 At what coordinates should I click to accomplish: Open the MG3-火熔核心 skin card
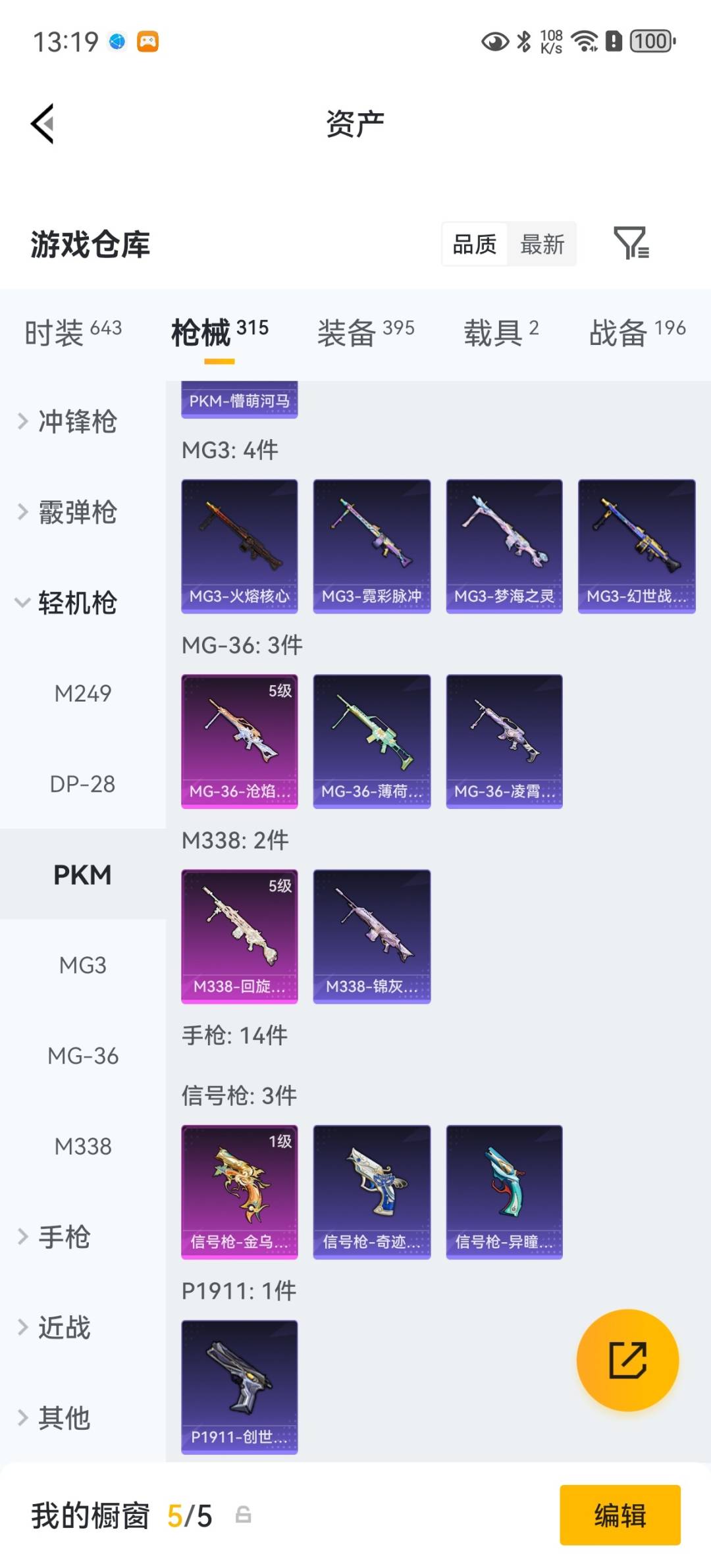(x=240, y=543)
